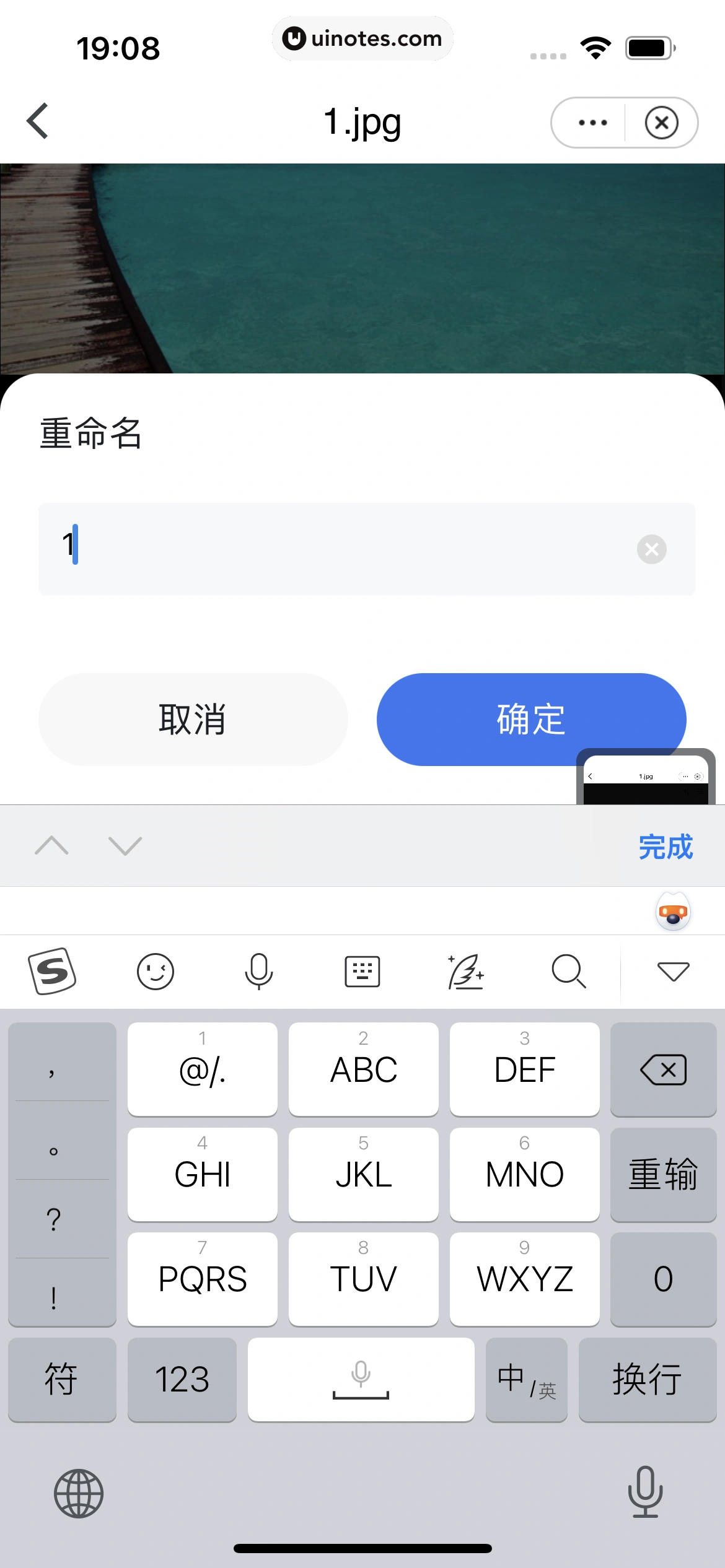Viewport: 725px width, 1568px height.
Task: Open keyboard search with magnifier icon
Action: click(569, 971)
